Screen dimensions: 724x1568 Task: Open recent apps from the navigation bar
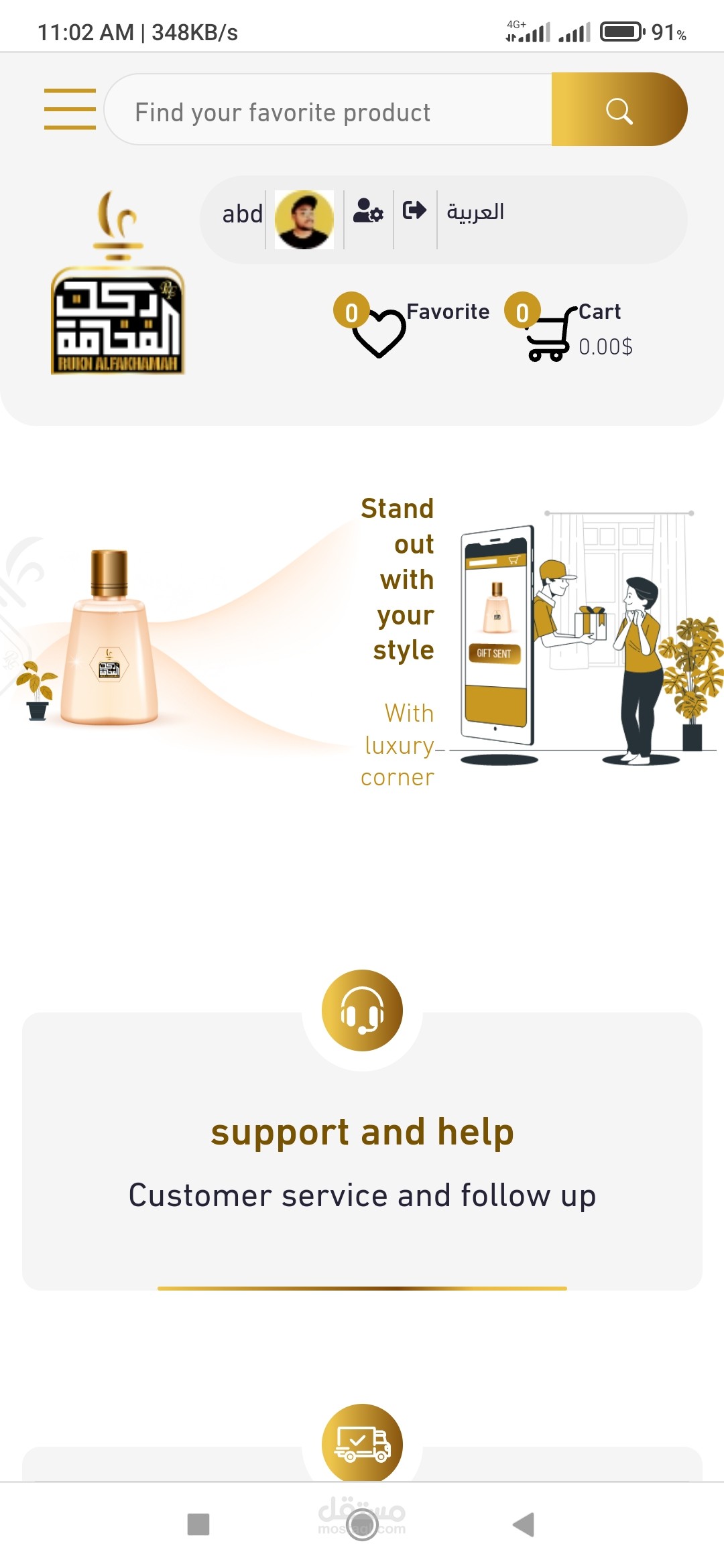click(x=198, y=1524)
